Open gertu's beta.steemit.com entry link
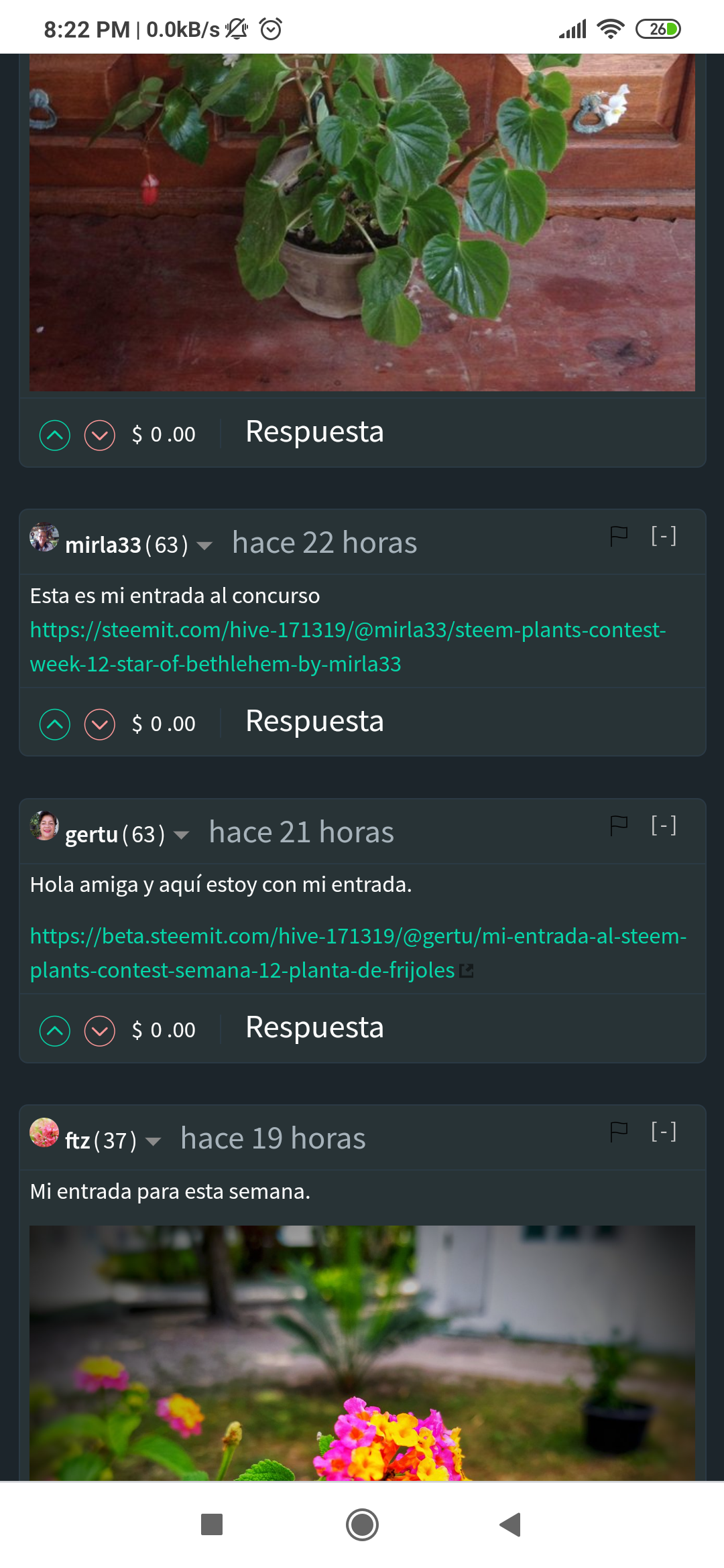The height and width of the screenshot is (1568, 724). pyautogui.click(x=358, y=953)
